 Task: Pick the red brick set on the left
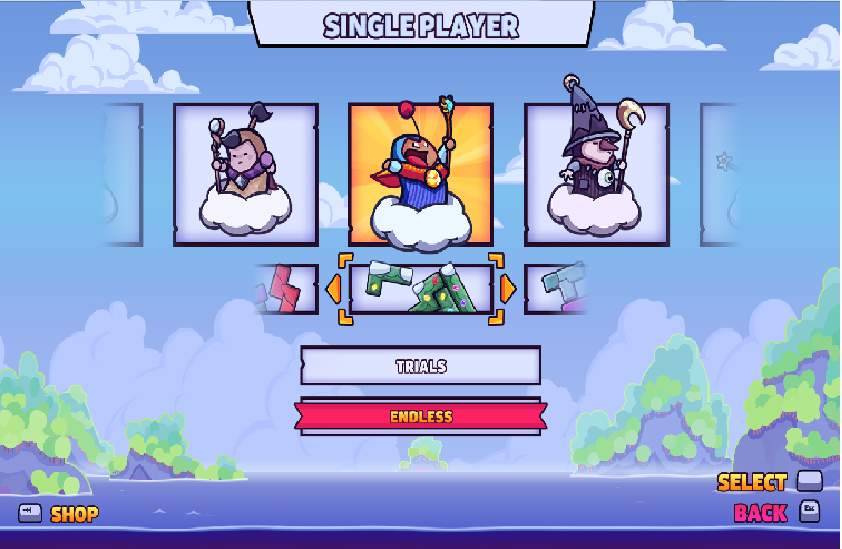click(285, 289)
